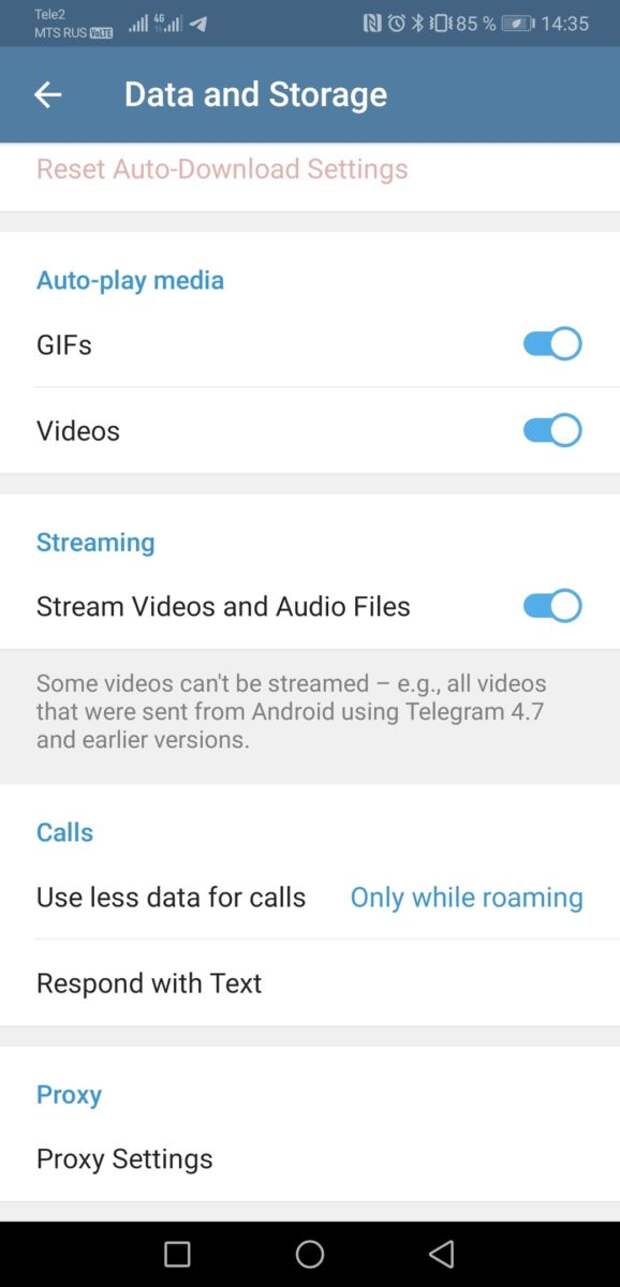Turn off auto-play for Videos
620x1287 pixels.
[x=552, y=430]
